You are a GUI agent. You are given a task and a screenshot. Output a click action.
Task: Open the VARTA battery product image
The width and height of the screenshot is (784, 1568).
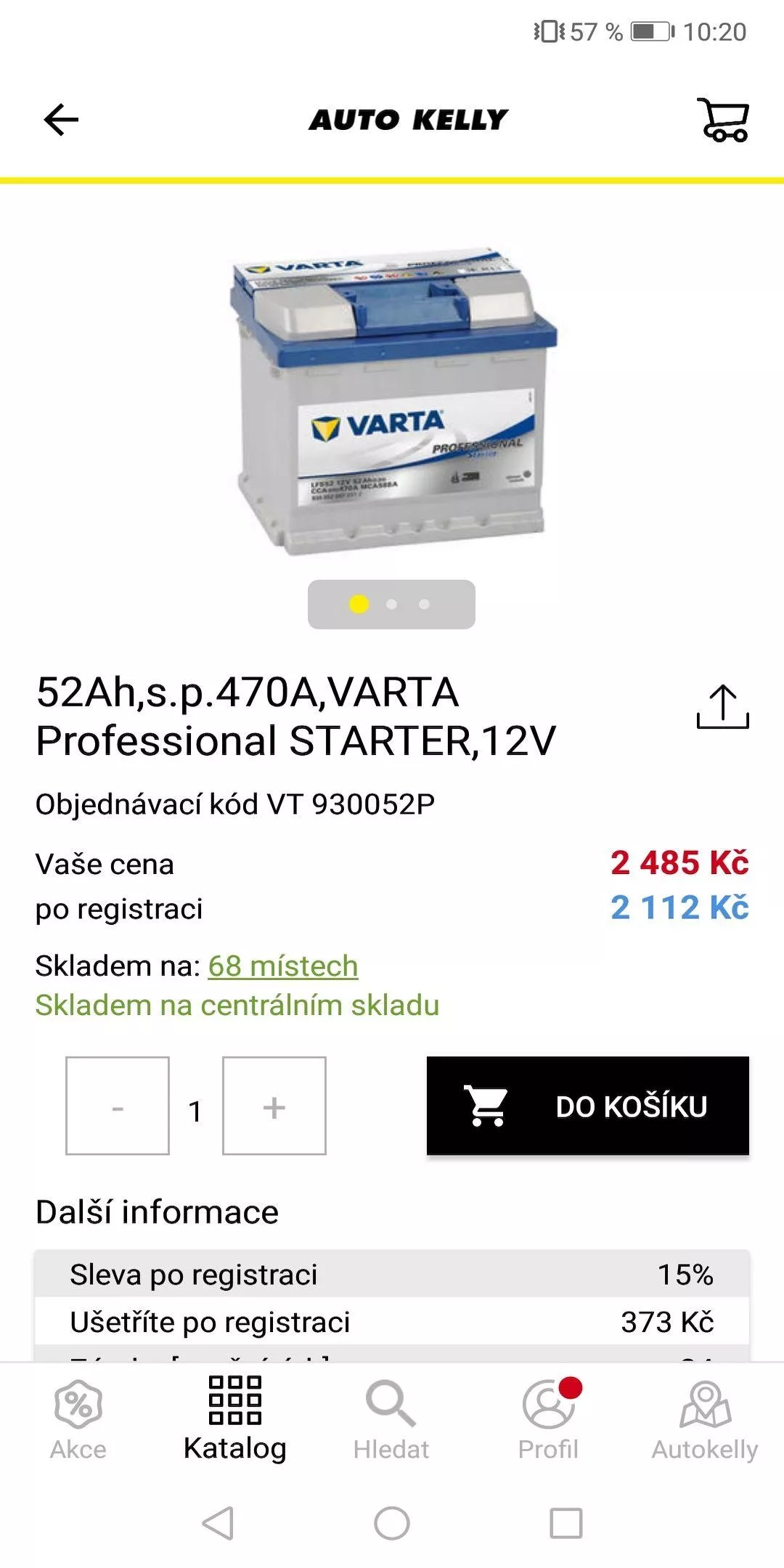393,401
